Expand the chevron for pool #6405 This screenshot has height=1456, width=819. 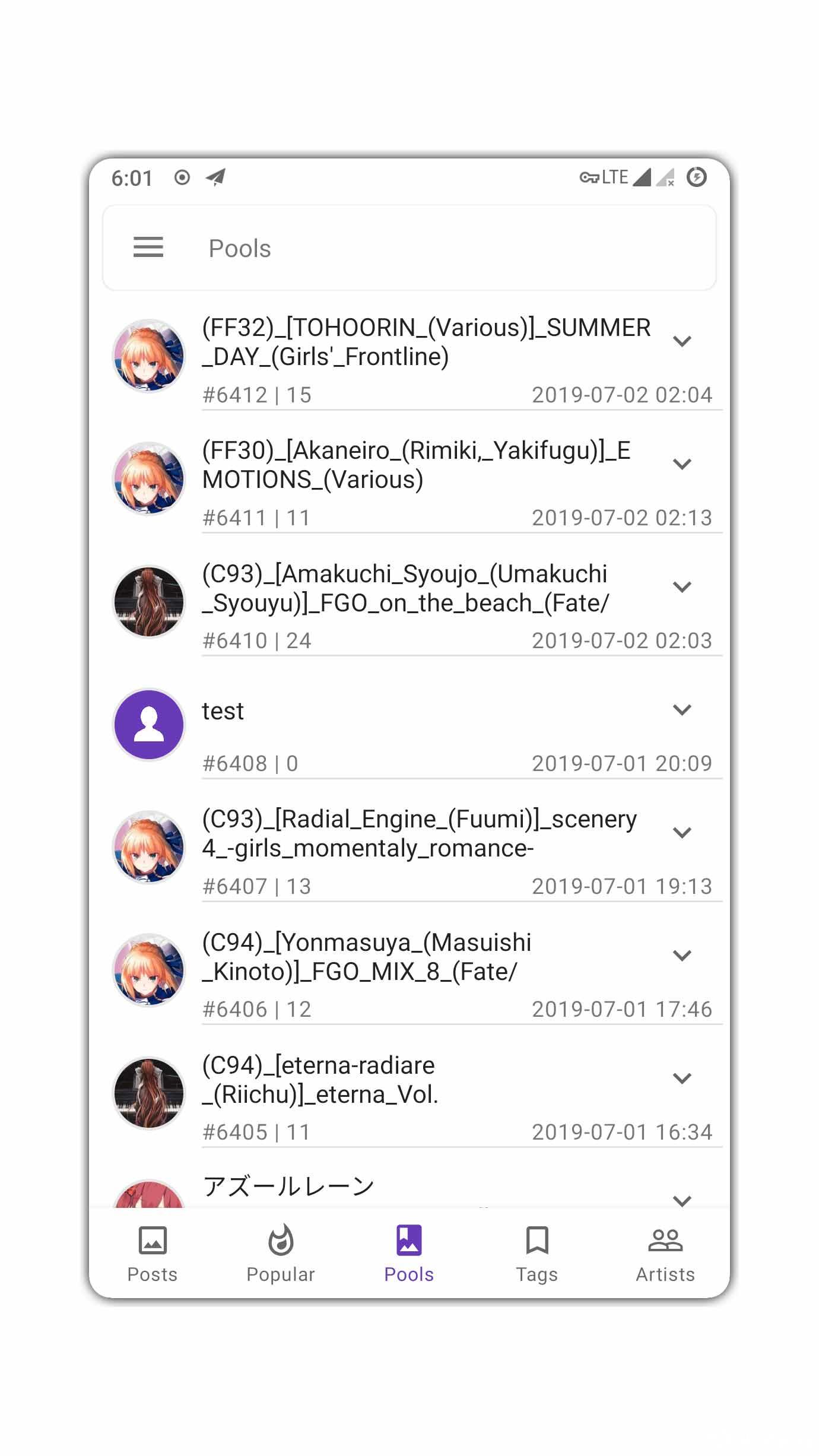tap(682, 1078)
